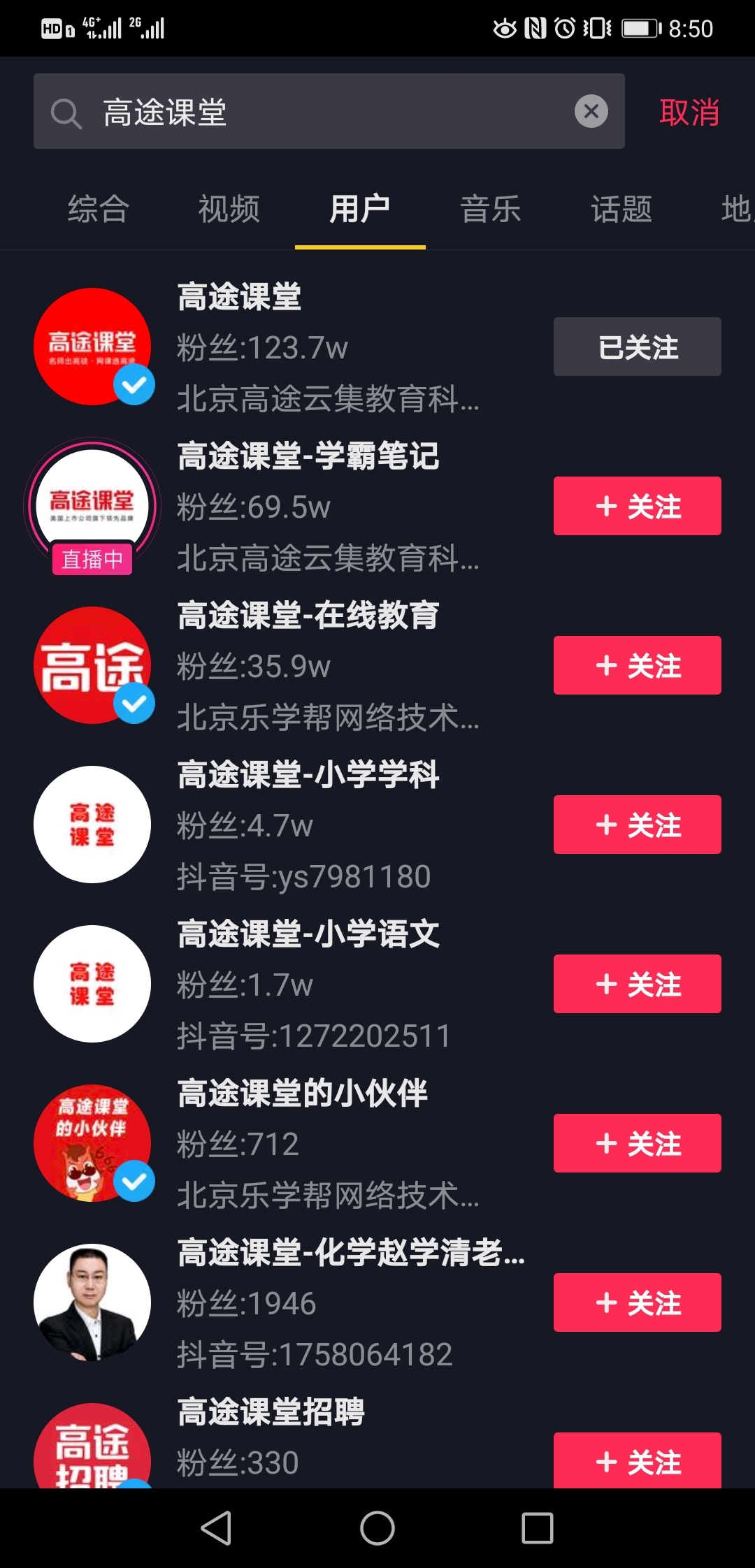Follow 高途课堂招聘
The width and height of the screenshot is (755, 1568).
[x=637, y=1460]
